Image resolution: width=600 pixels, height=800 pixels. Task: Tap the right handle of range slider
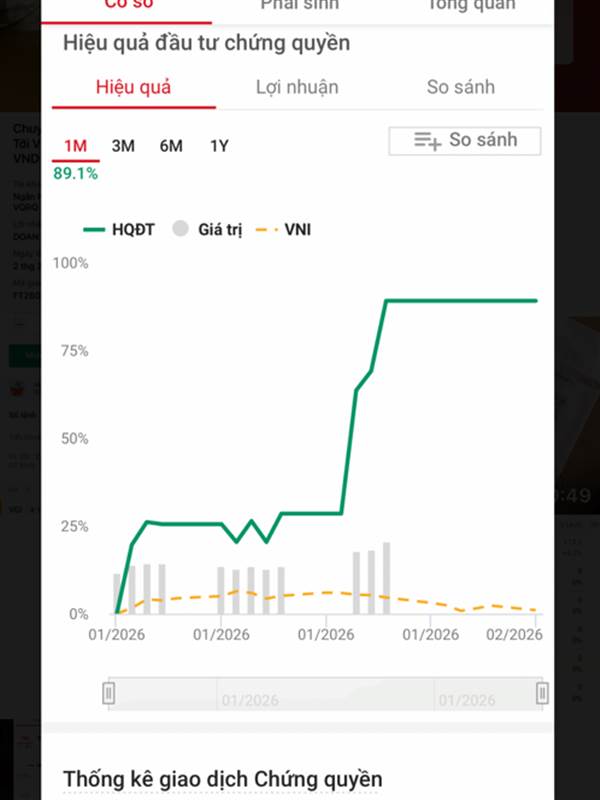click(x=542, y=693)
